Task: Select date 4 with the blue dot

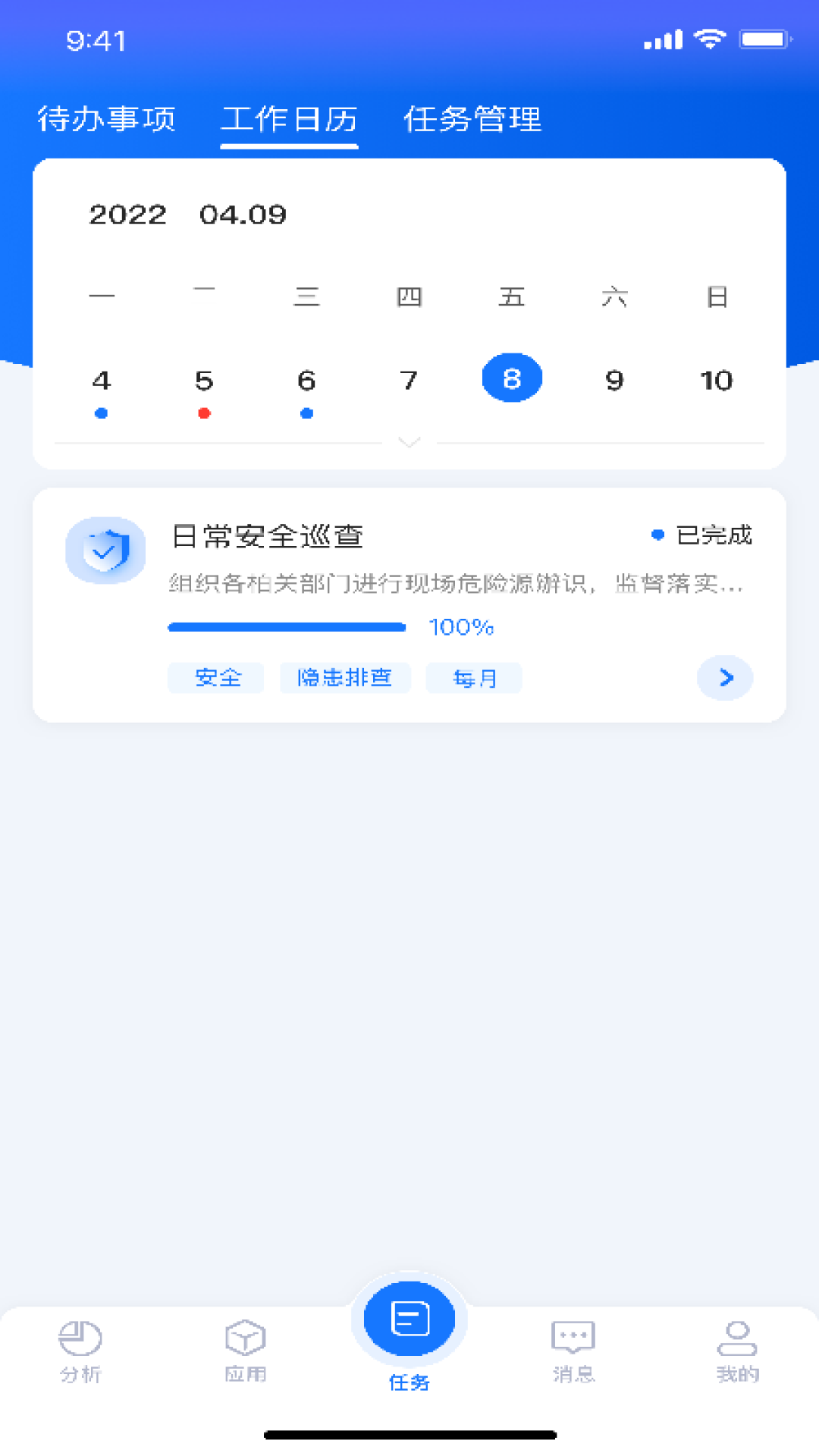Action: [x=102, y=381]
